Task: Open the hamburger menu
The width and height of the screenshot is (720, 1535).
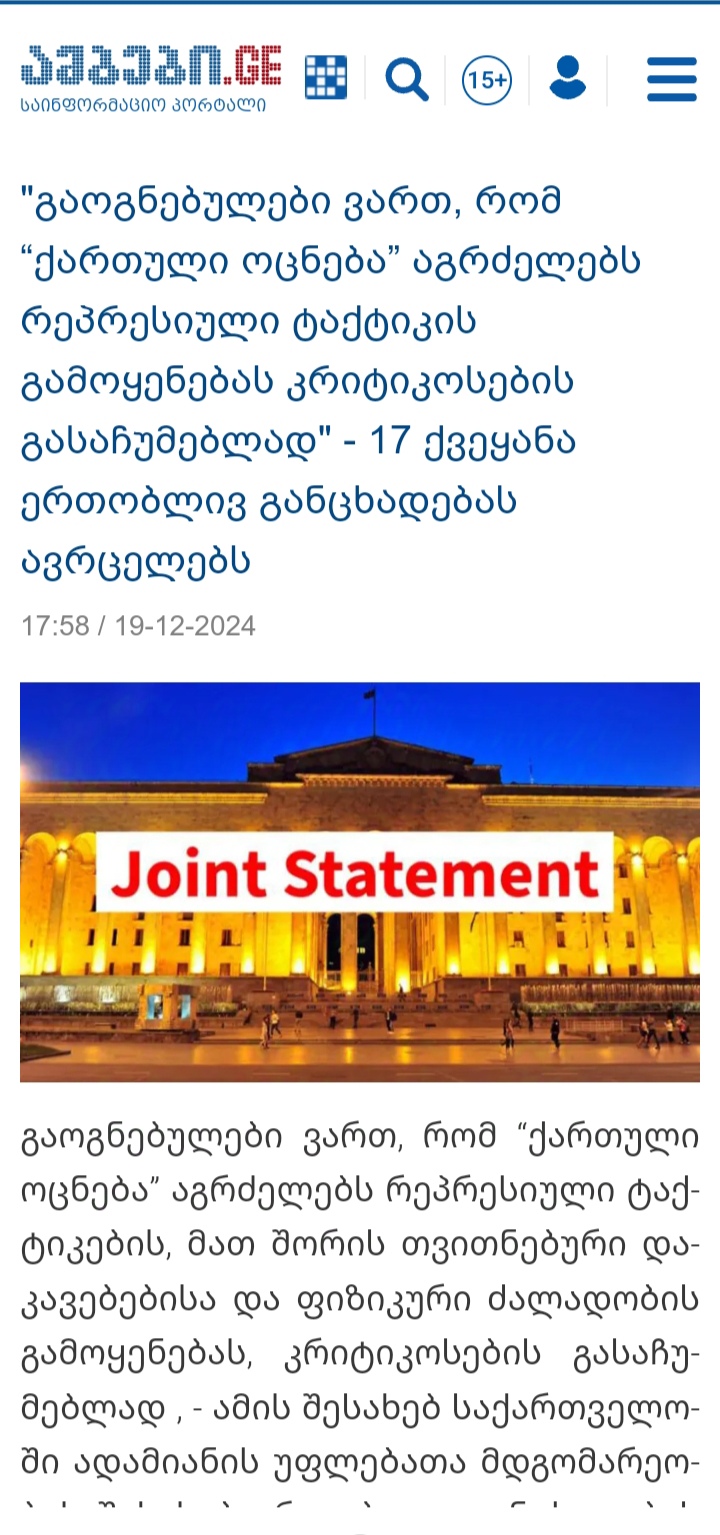Action: click(x=671, y=79)
